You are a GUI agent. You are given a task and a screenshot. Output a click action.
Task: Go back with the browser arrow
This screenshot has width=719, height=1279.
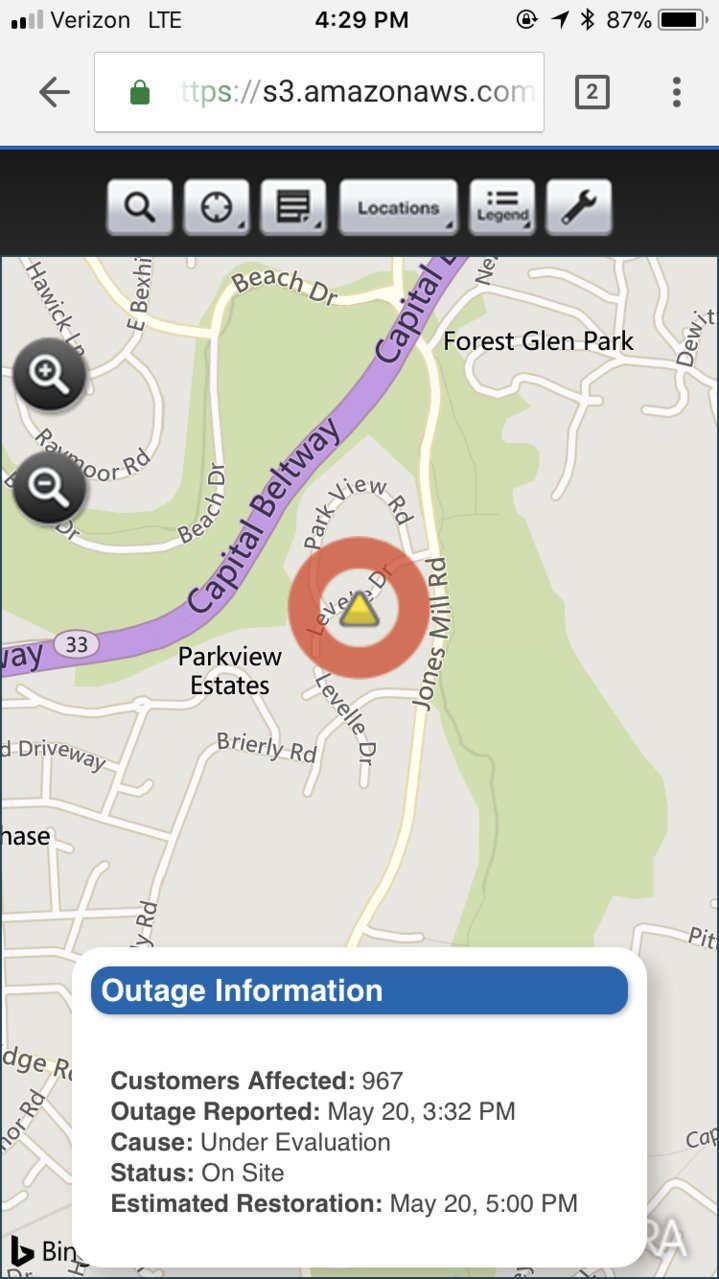pyautogui.click(x=54, y=93)
